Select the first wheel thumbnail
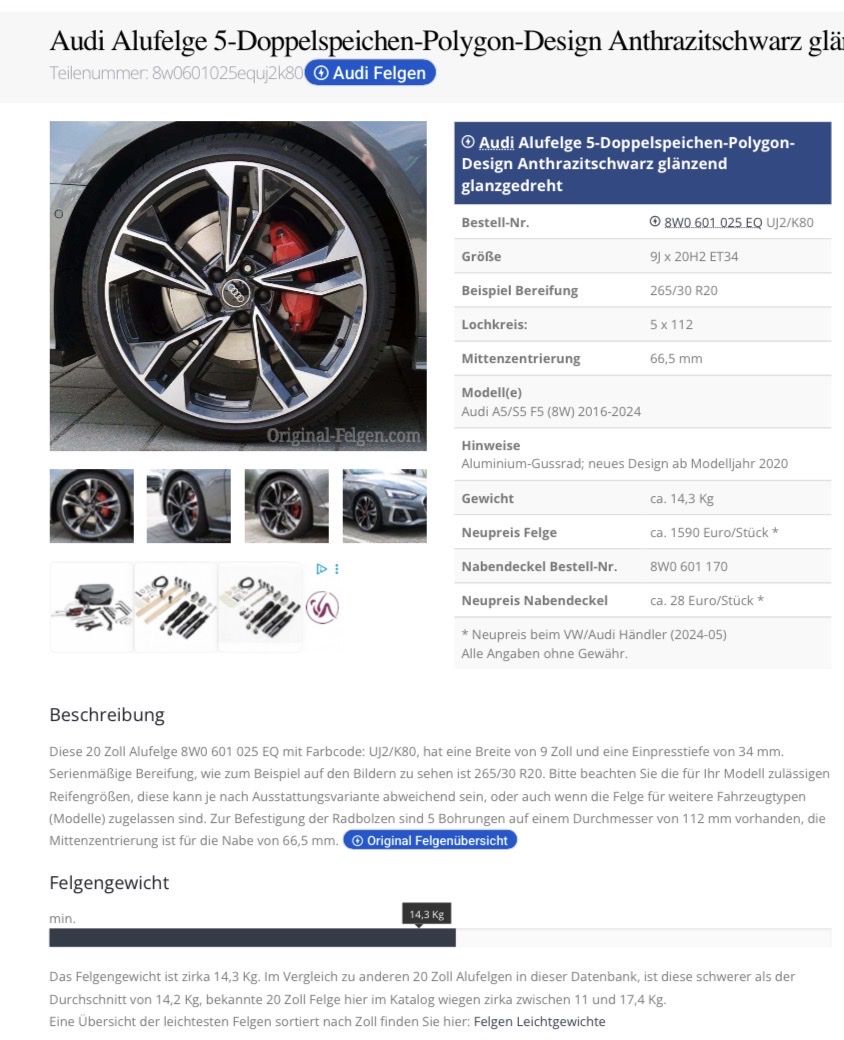Screen dimensions: 844x1040 click(91, 506)
